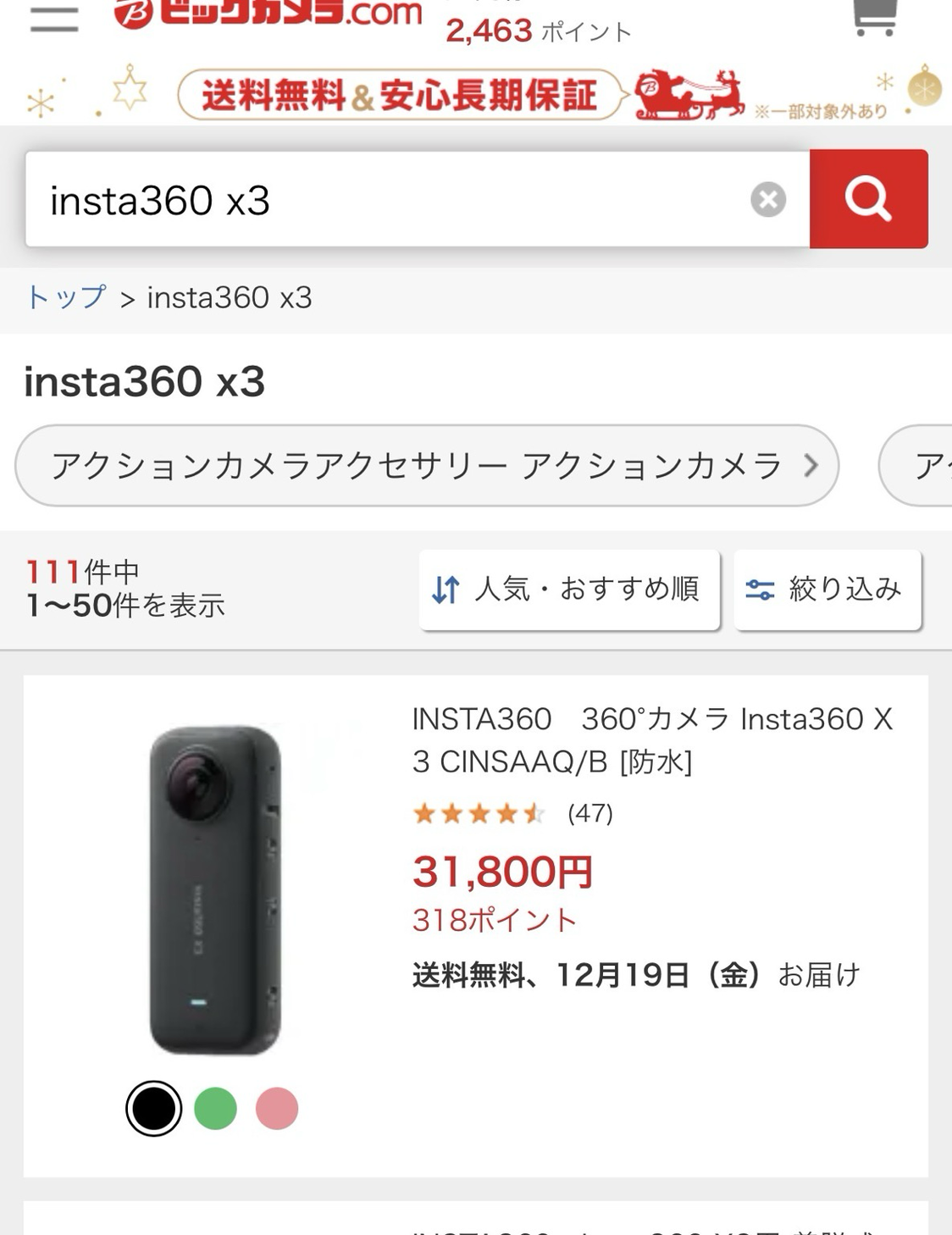Open the Insta360 X3 CINSAAQ/B product
This screenshot has width=952, height=1235.
click(650, 739)
